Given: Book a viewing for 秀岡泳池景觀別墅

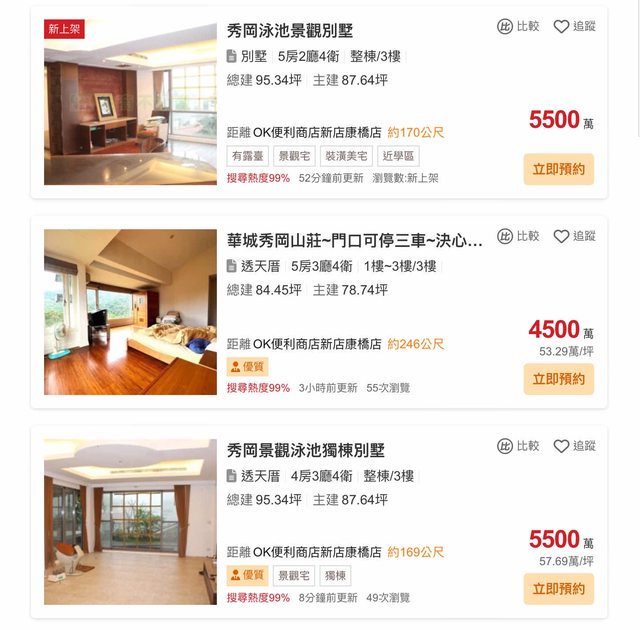Looking at the screenshot, I should [558, 169].
